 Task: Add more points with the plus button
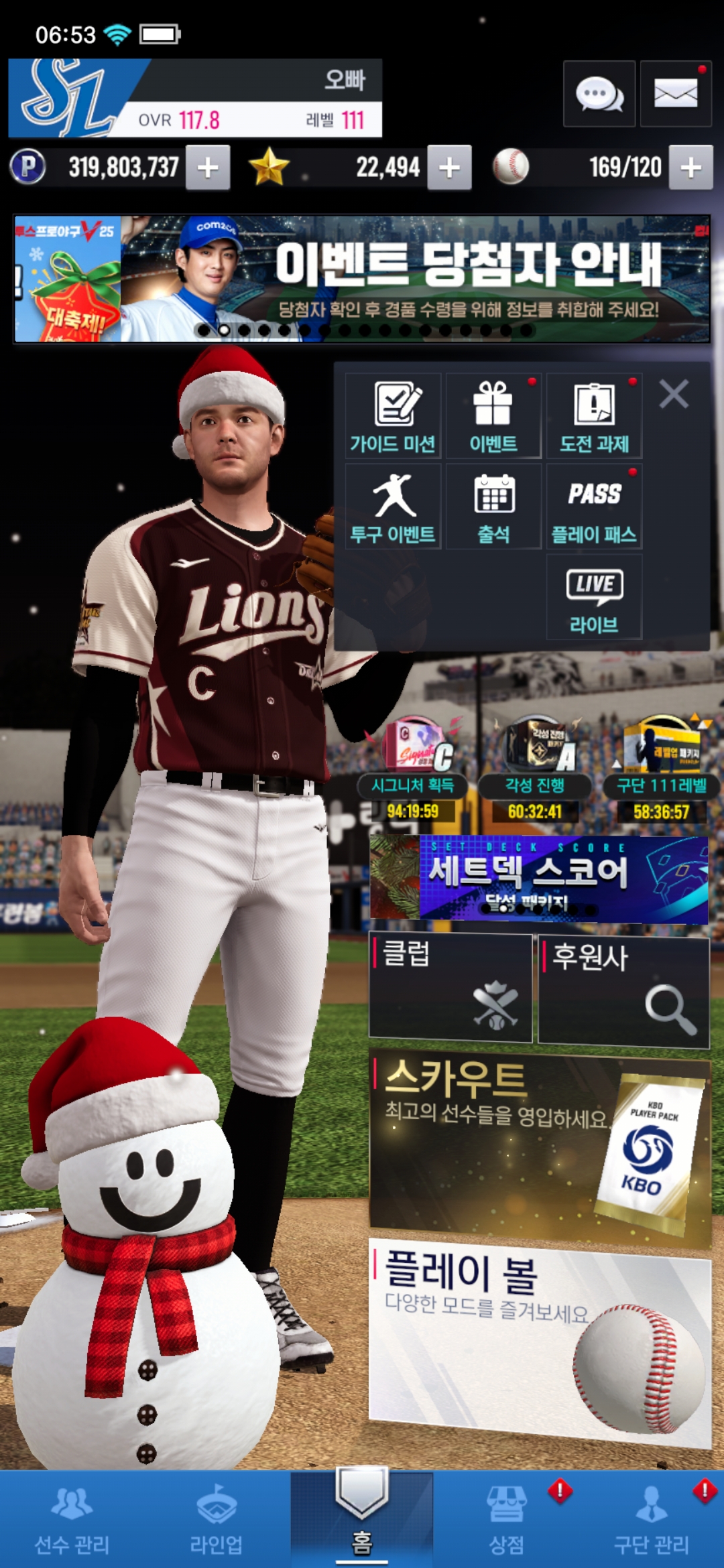click(208, 168)
